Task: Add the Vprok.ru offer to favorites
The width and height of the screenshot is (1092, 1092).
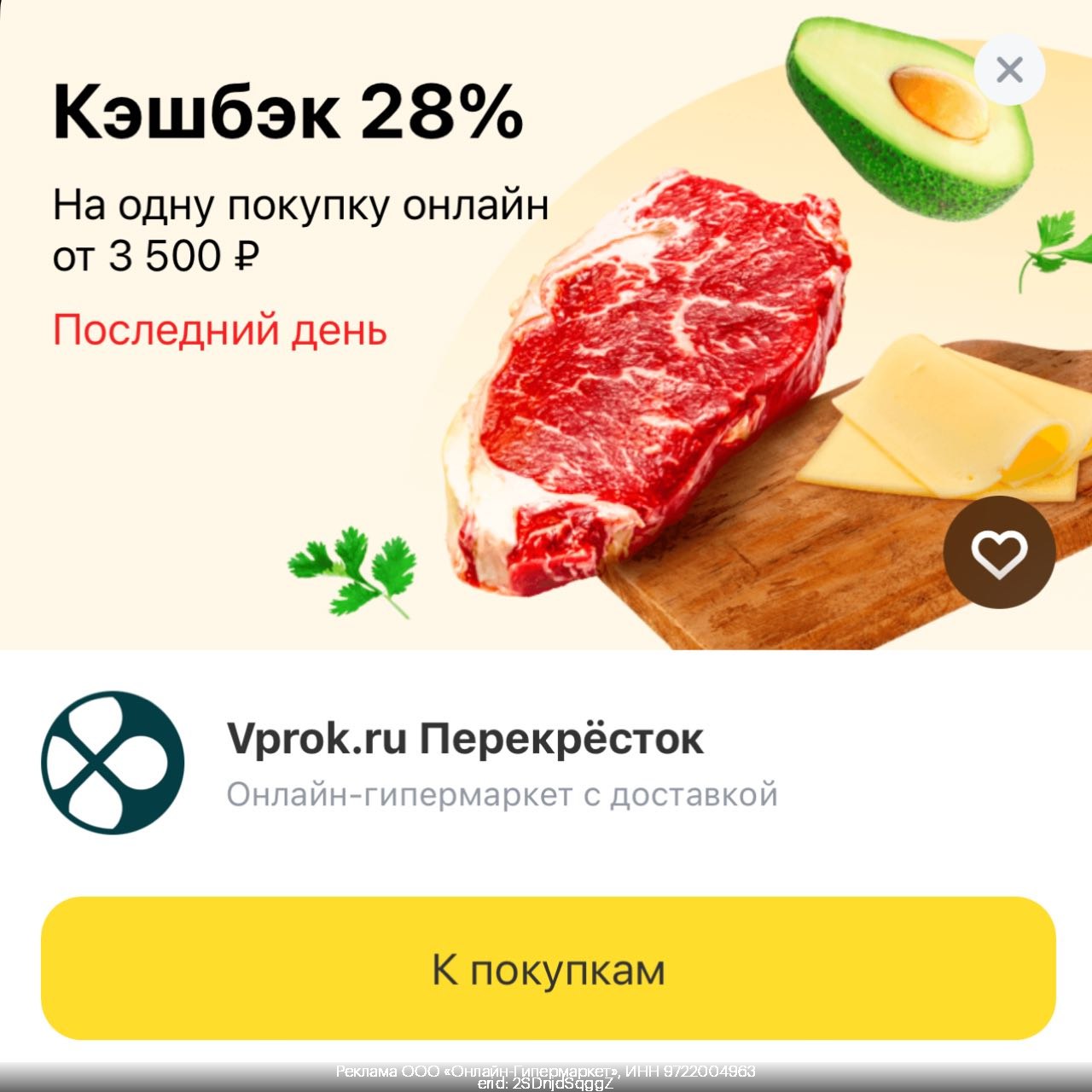Action: 999,554
